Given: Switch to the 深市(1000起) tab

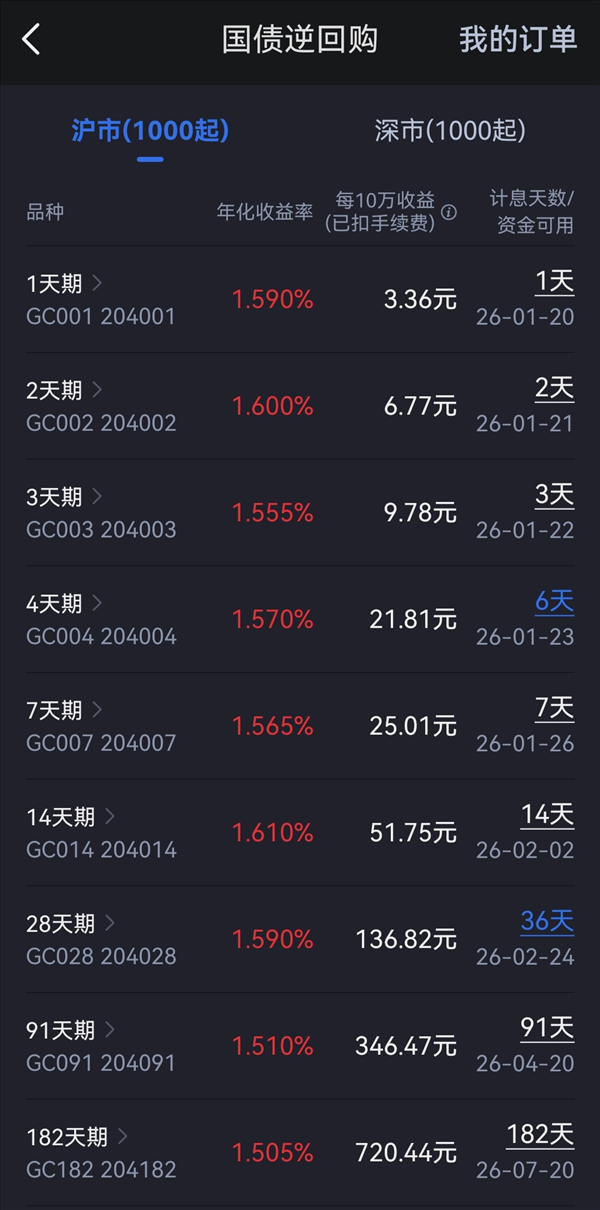Looking at the screenshot, I should click(449, 131).
